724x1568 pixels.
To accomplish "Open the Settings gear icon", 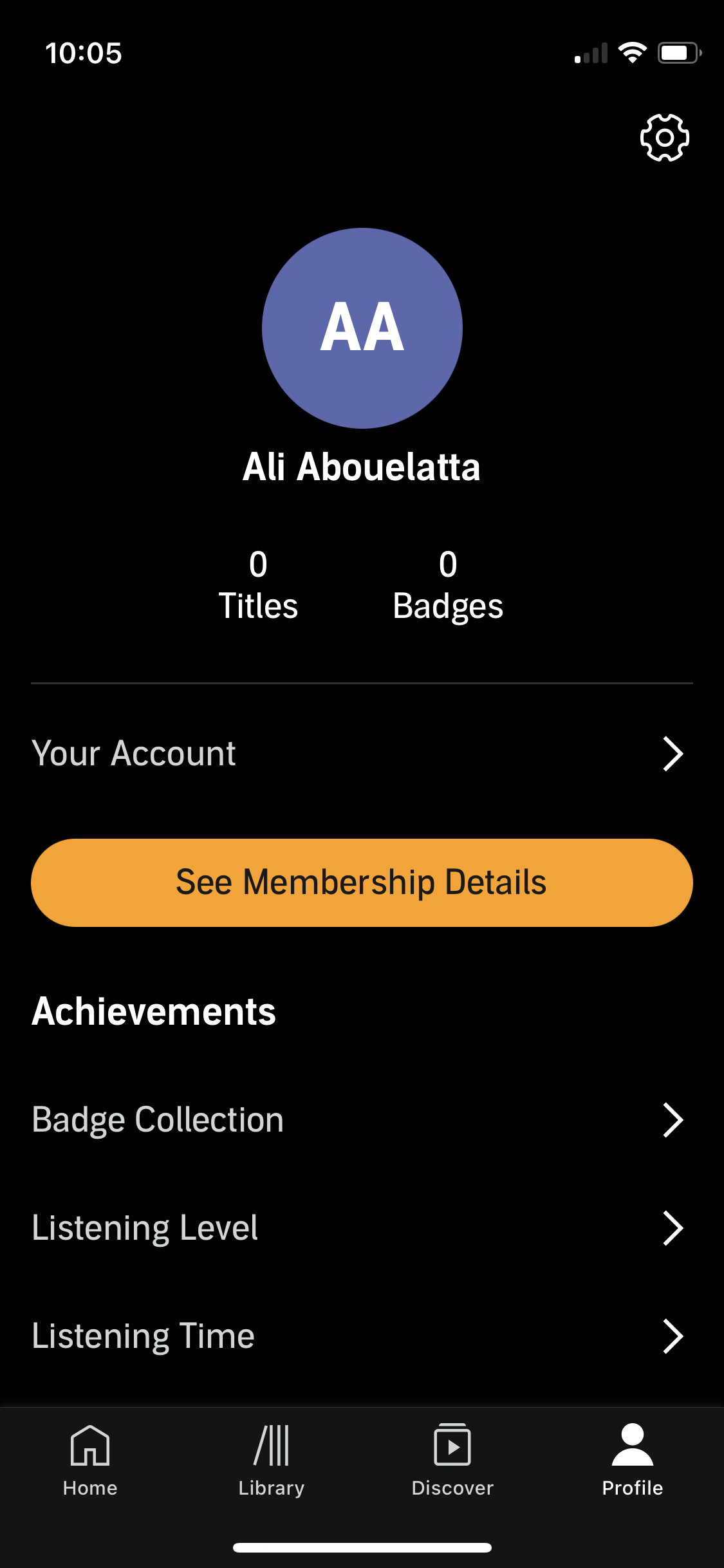I will point(664,137).
